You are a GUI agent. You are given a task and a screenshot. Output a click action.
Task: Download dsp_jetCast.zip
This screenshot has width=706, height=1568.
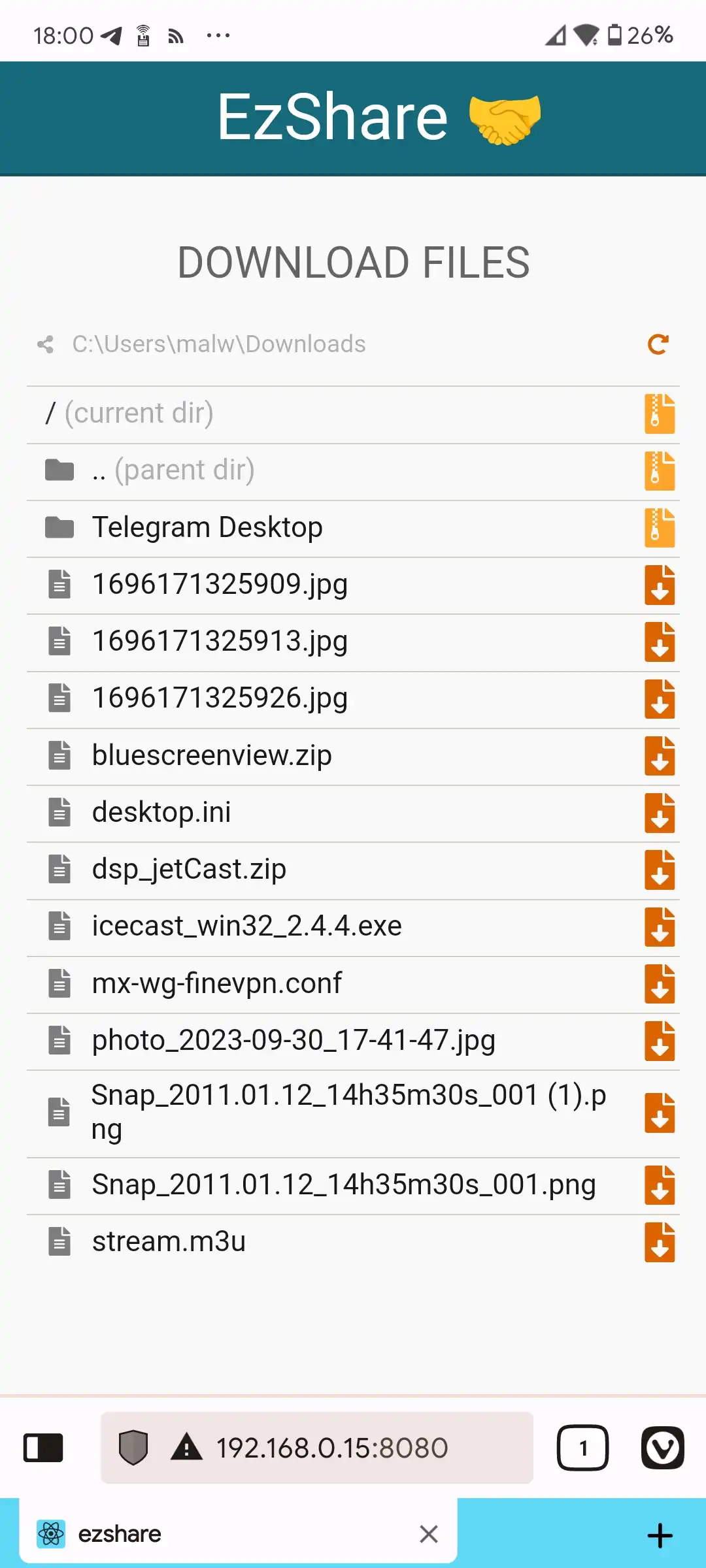(659, 870)
